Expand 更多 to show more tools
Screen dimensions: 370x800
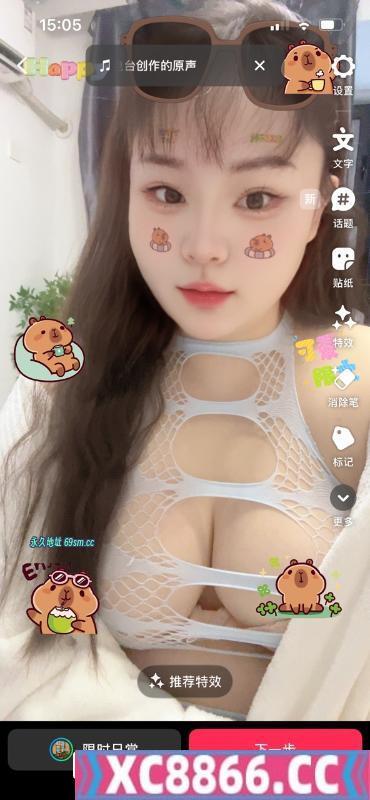pos(343,506)
